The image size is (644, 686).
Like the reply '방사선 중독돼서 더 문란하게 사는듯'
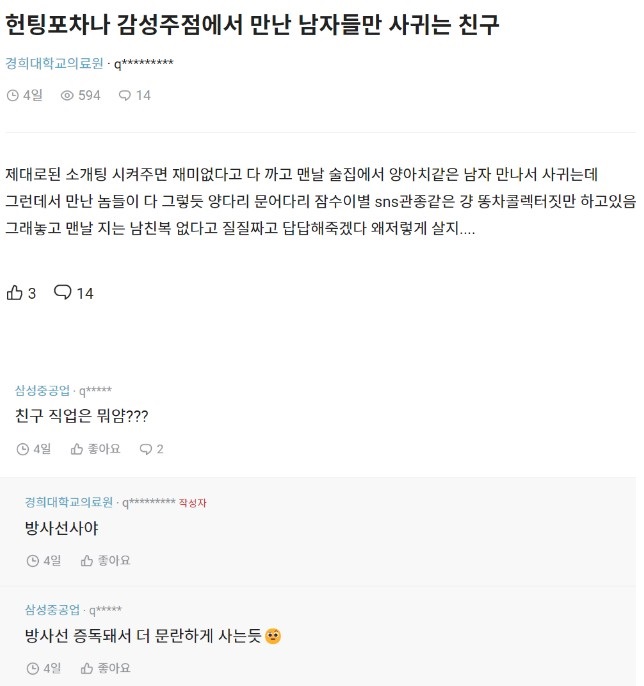tap(105, 667)
